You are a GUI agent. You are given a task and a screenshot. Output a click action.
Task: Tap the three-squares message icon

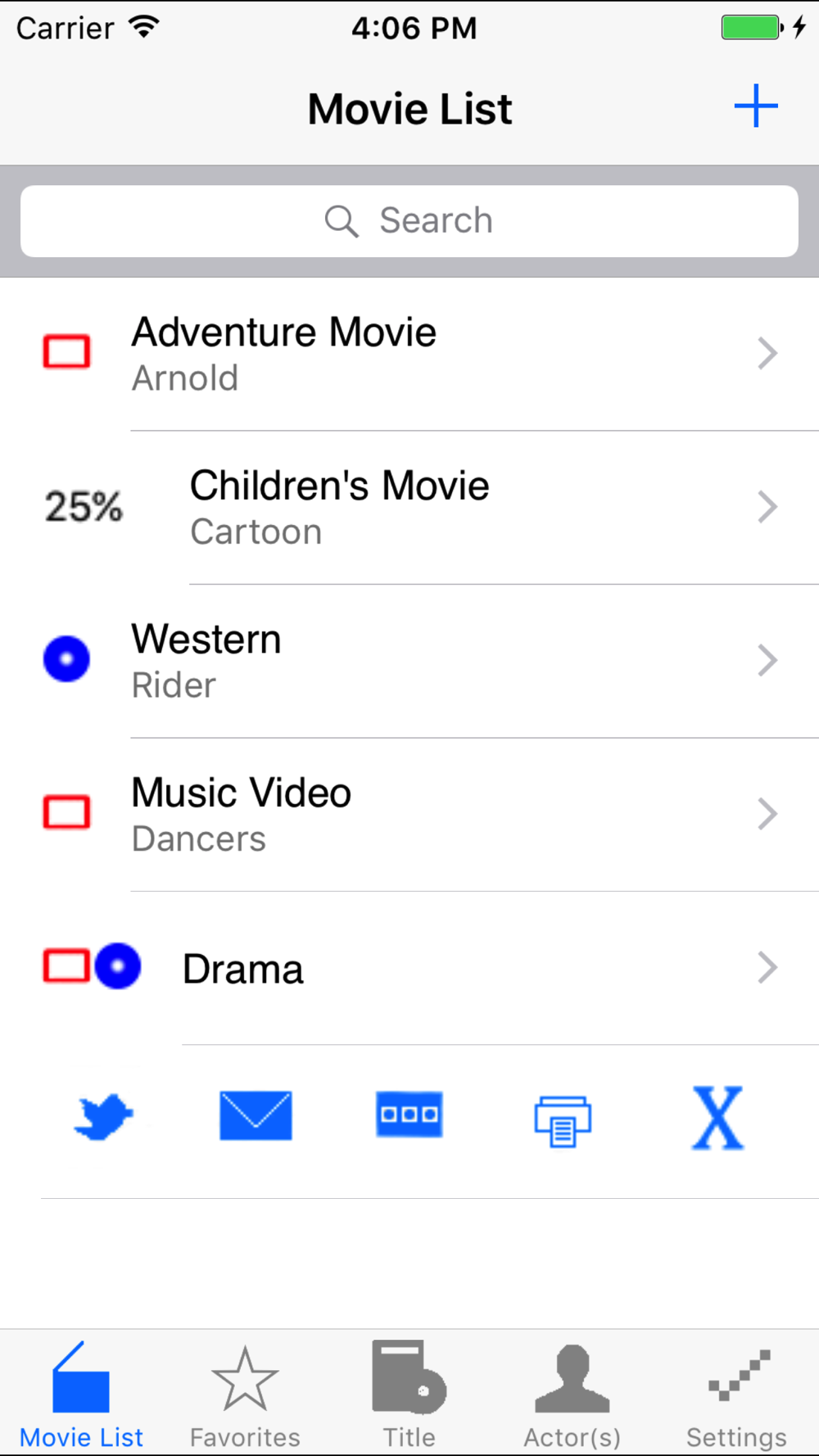pyautogui.click(x=409, y=1115)
